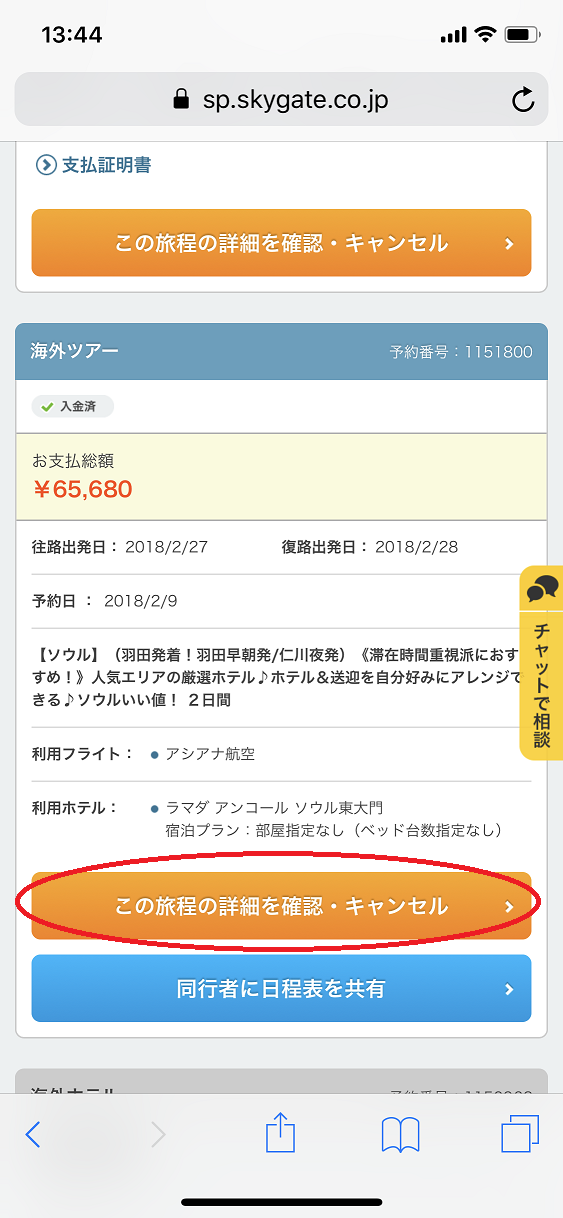Open Safari bookmarks
This screenshot has width=563, height=1218.
click(400, 1135)
